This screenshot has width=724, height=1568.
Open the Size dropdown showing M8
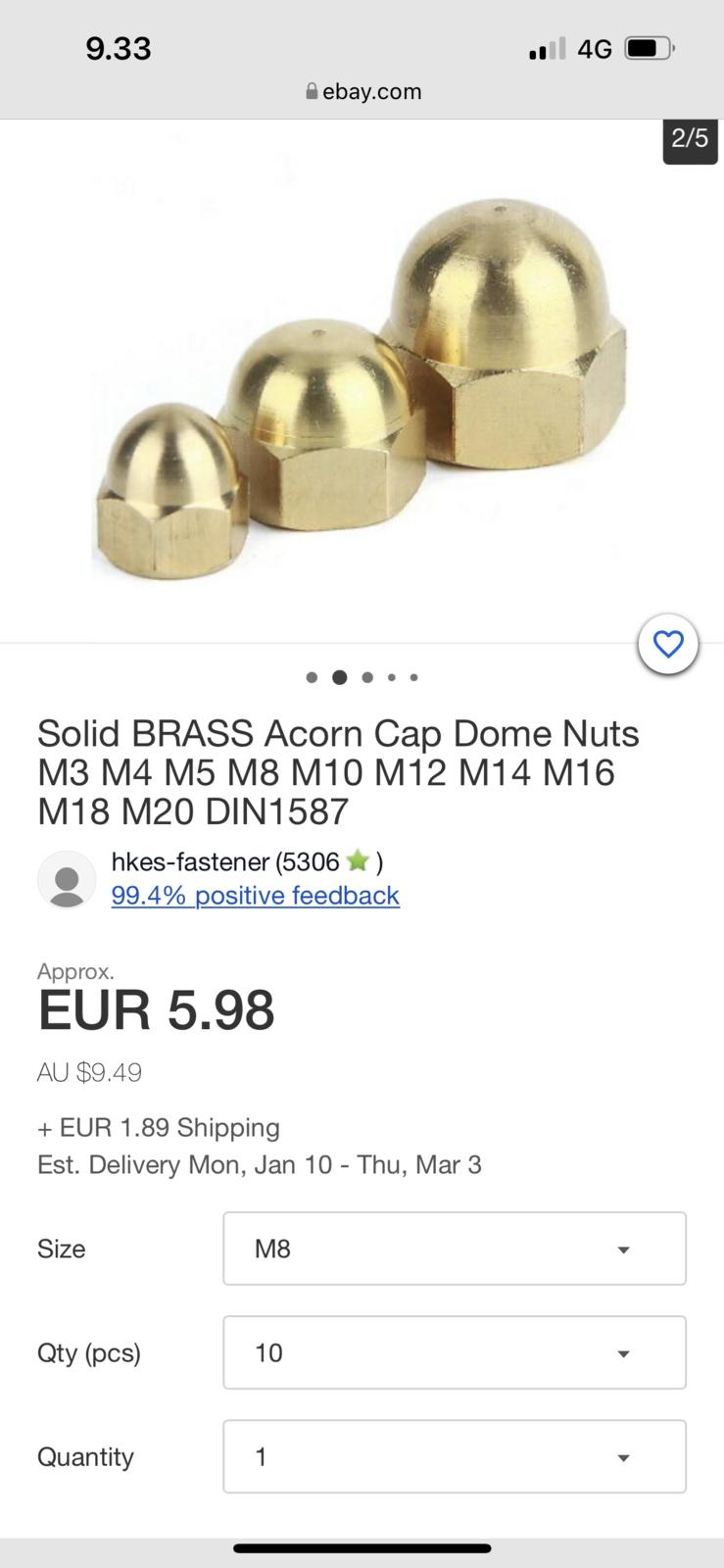pyautogui.click(x=454, y=1249)
